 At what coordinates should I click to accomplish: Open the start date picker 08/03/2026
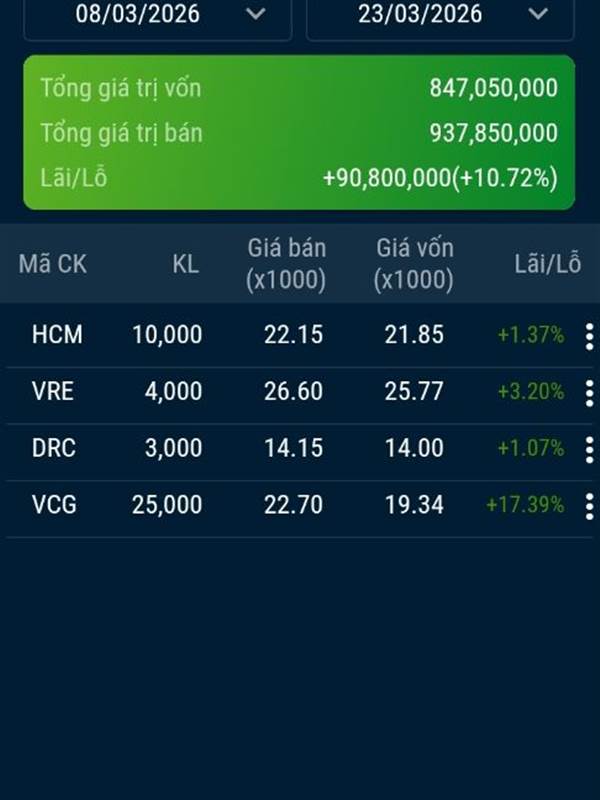click(157, 15)
